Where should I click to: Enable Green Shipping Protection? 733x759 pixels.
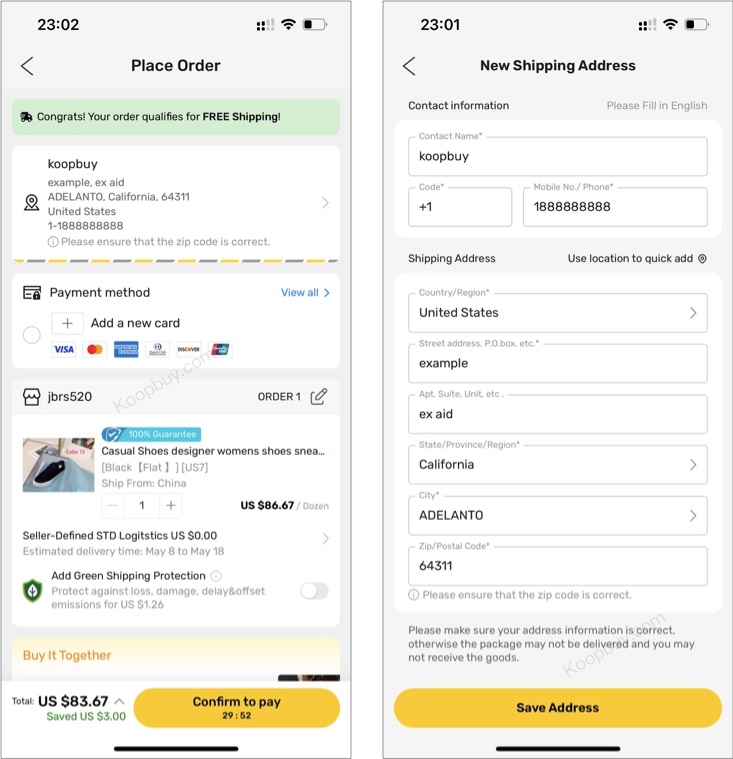(x=313, y=591)
